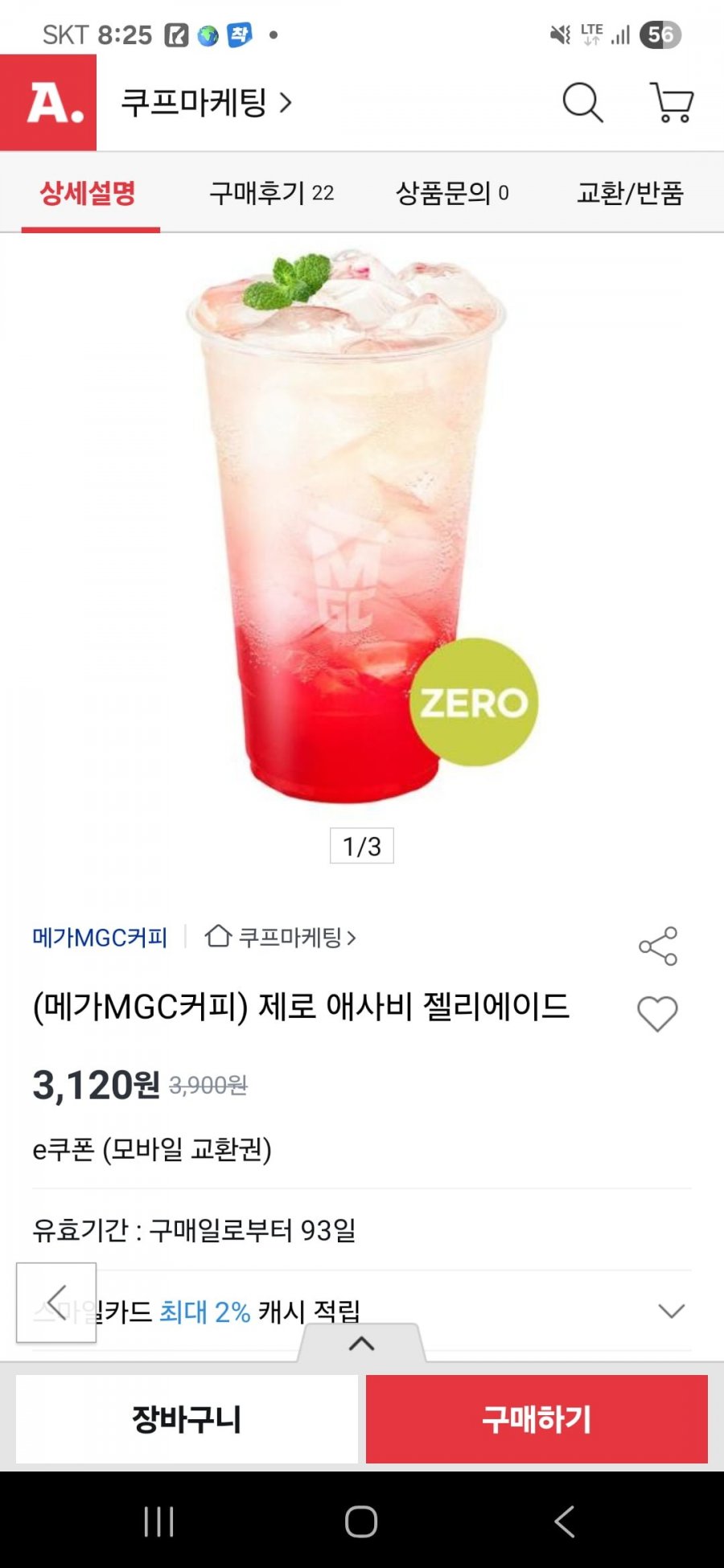Switch to the 구매후기 reviews tab
This screenshot has height=1568, width=724.
point(272,193)
